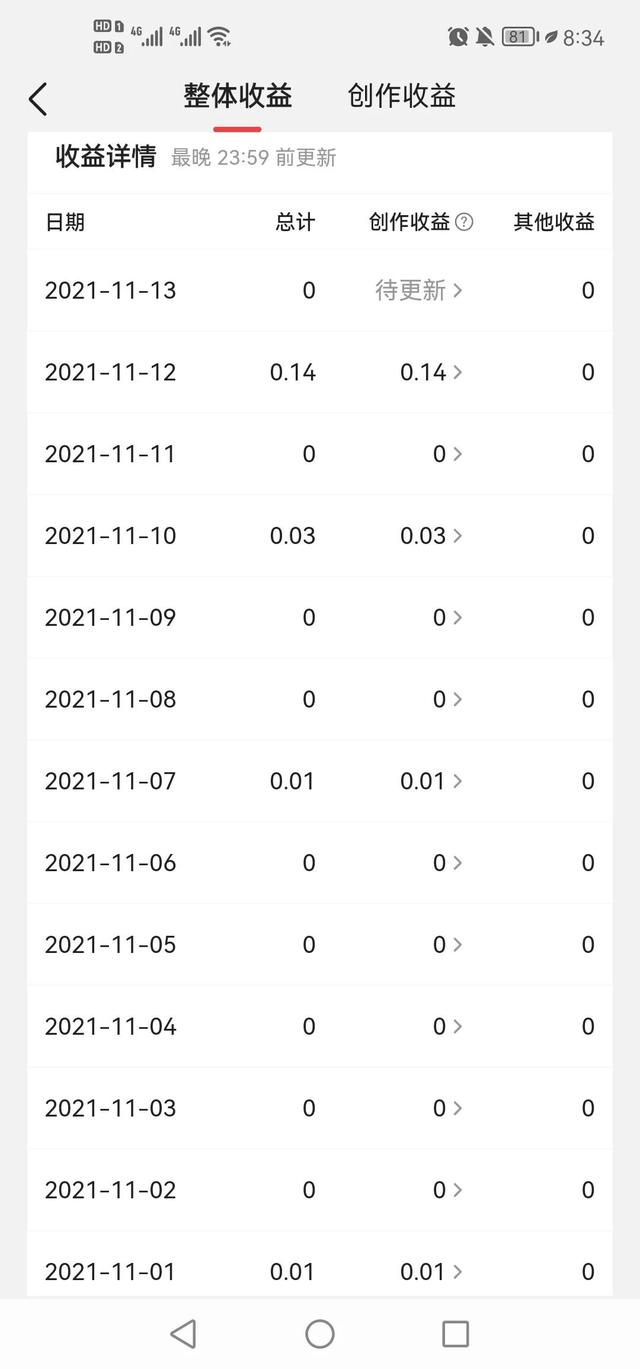The height and width of the screenshot is (1369, 640).
Task: Tap the system home button
Action: [320, 1333]
